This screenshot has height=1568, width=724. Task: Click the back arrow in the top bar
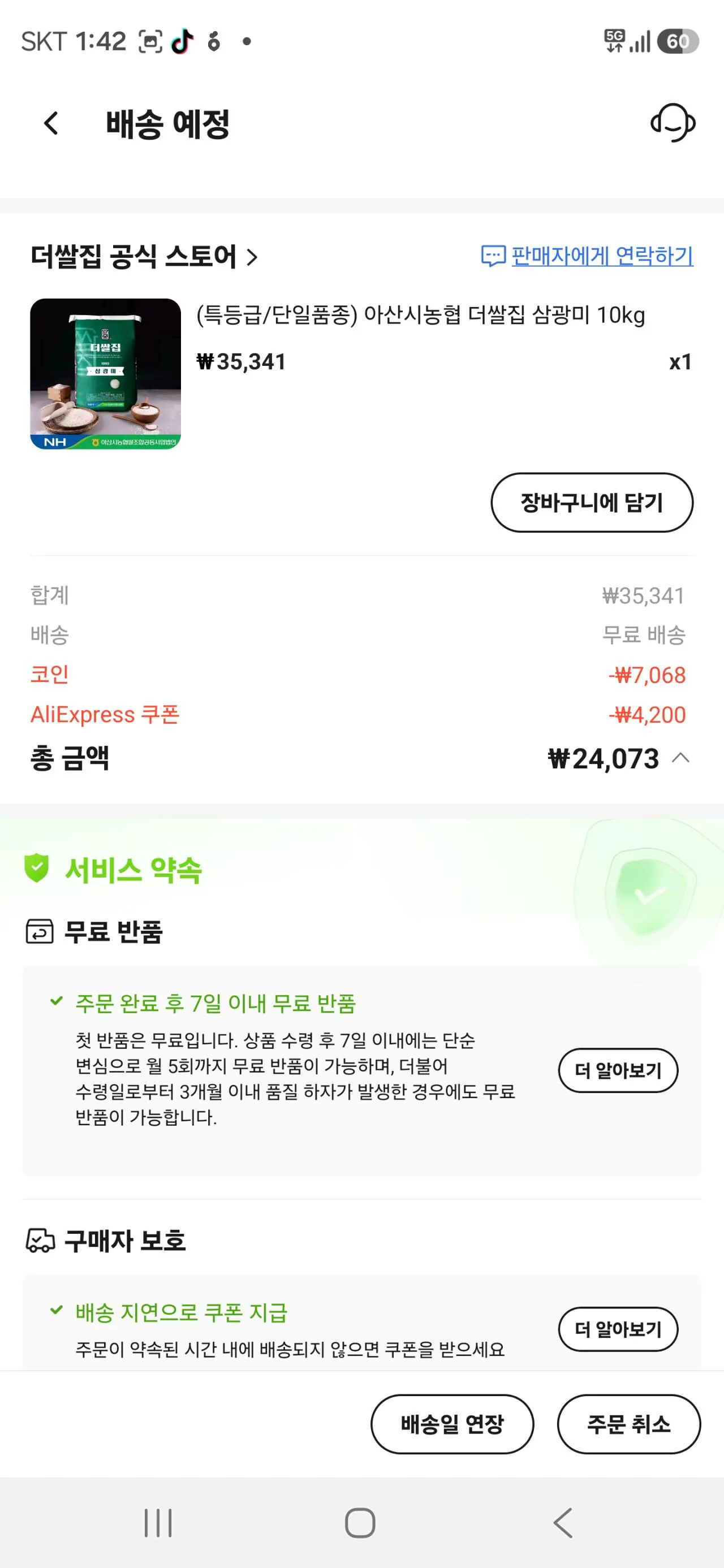click(x=50, y=123)
